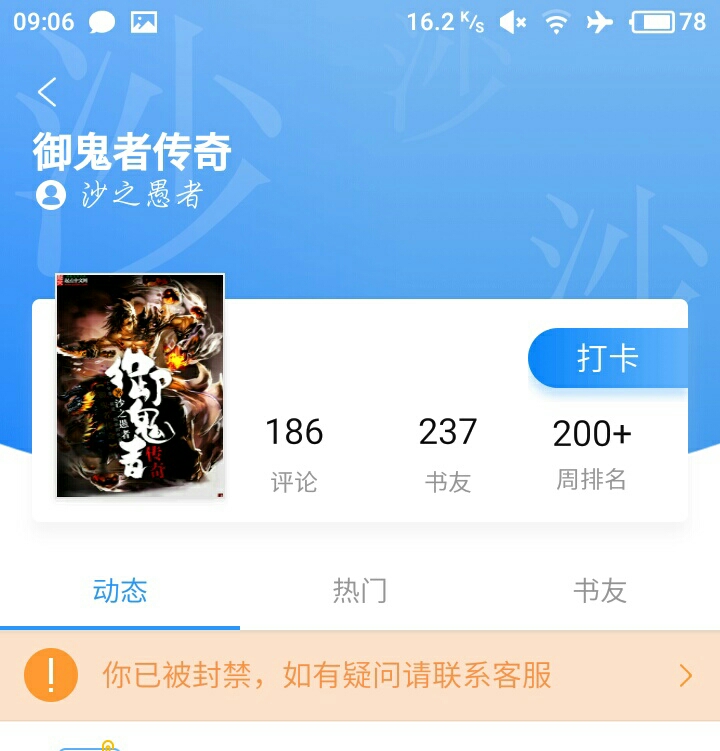Viewport: 720px width, 751px height.
Task: Switch to the 动态 tab
Action: (120, 591)
